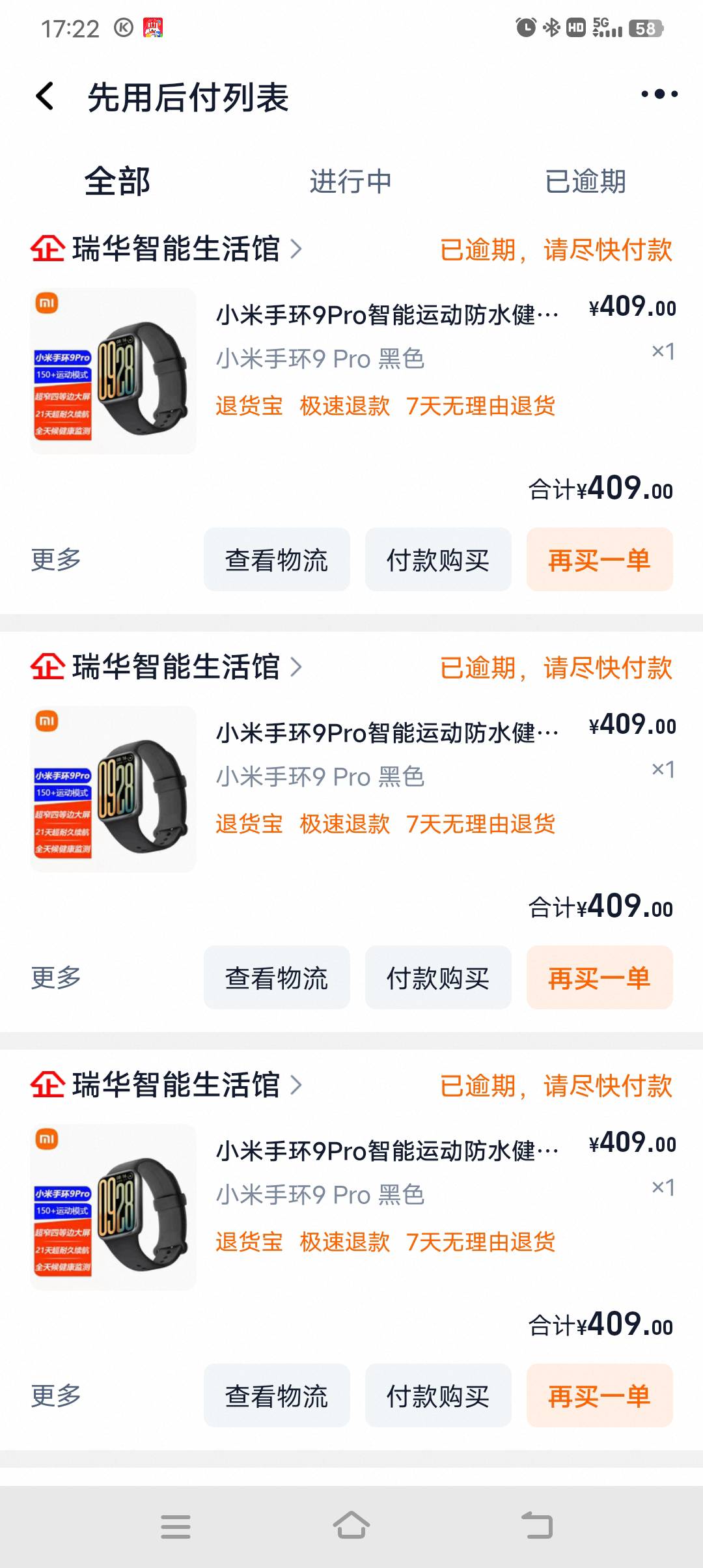Tap 付款购买 on the first order
Image resolution: width=703 pixels, height=1568 pixels.
click(x=438, y=560)
